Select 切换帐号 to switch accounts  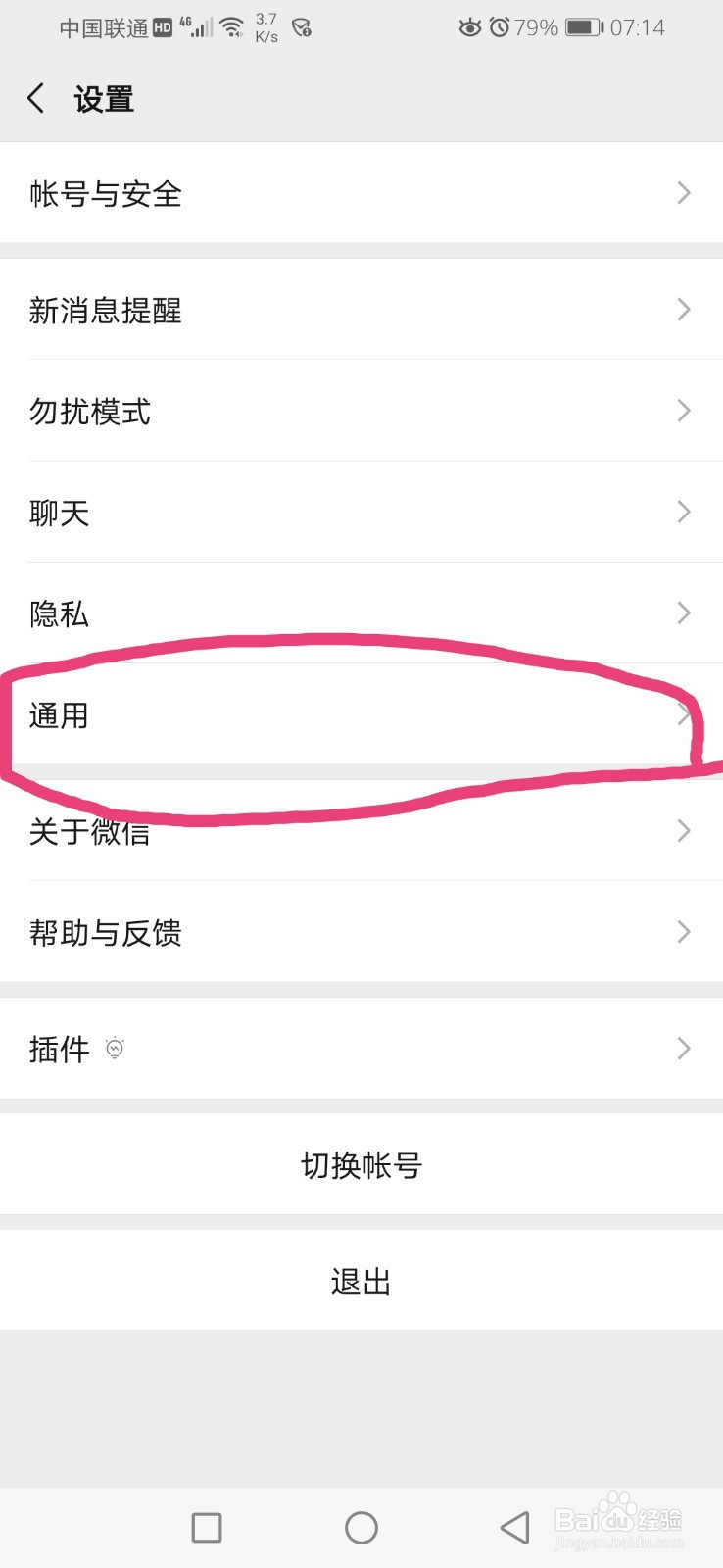[361, 1165]
